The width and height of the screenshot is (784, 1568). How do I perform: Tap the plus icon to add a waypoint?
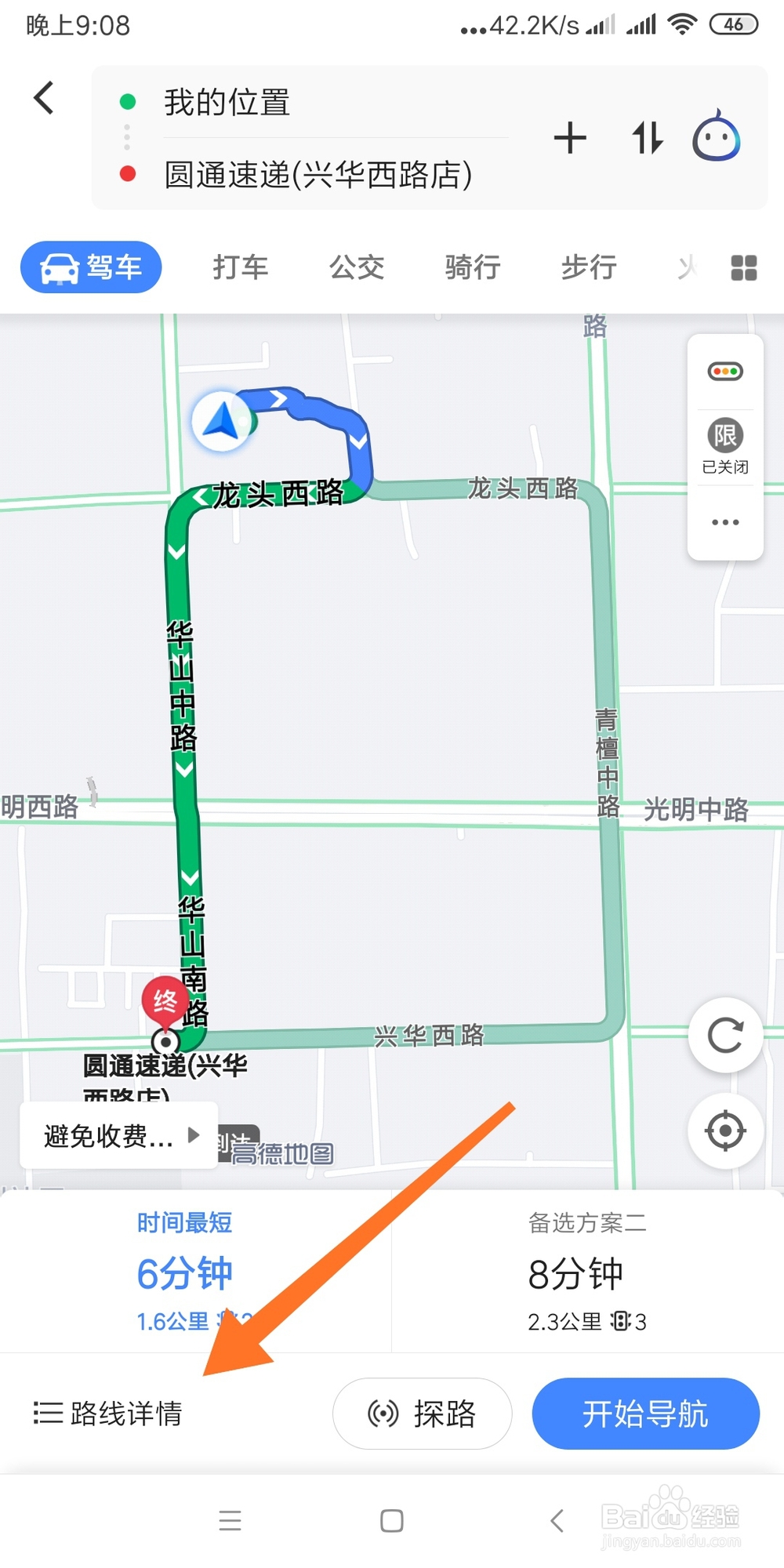pos(570,138)
